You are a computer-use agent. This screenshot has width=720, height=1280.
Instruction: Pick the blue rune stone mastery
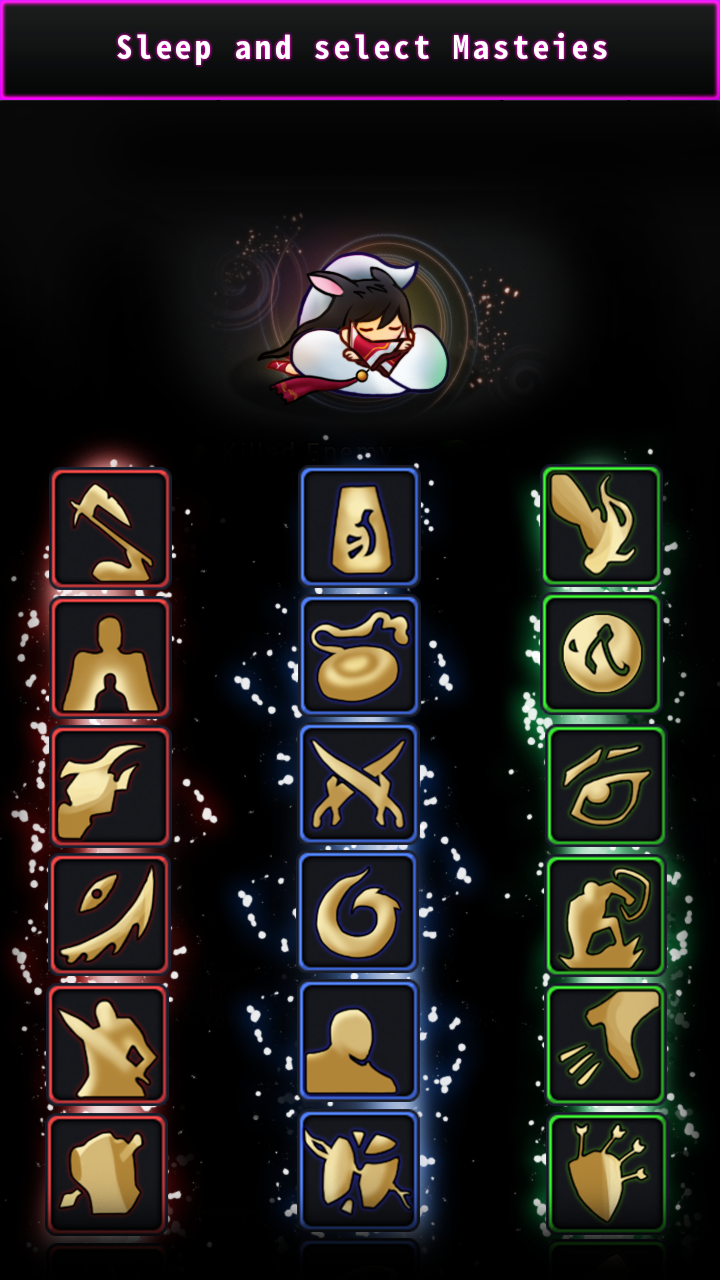pyautogui.click(x=359, y=526)
